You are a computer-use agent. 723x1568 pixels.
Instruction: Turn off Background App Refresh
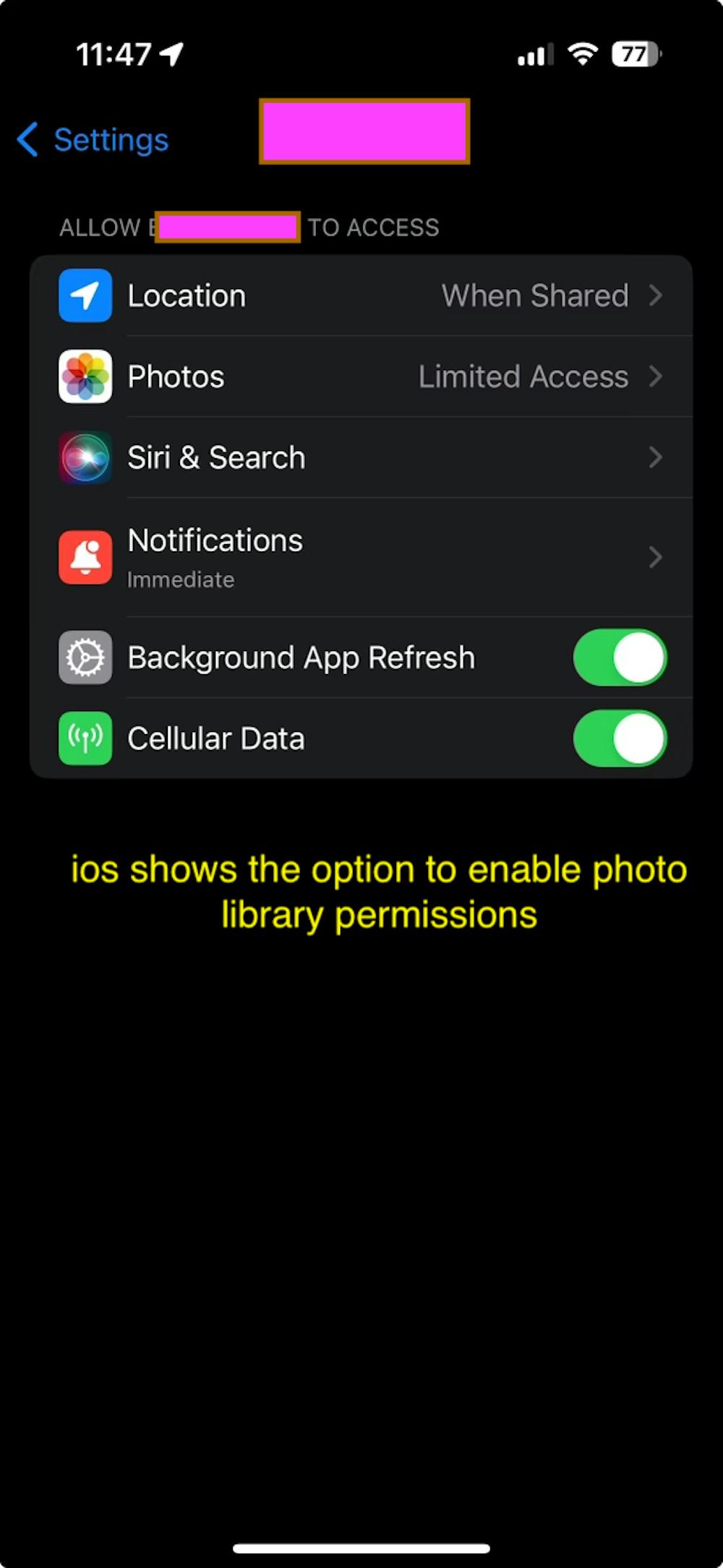(x=619, y=658)
